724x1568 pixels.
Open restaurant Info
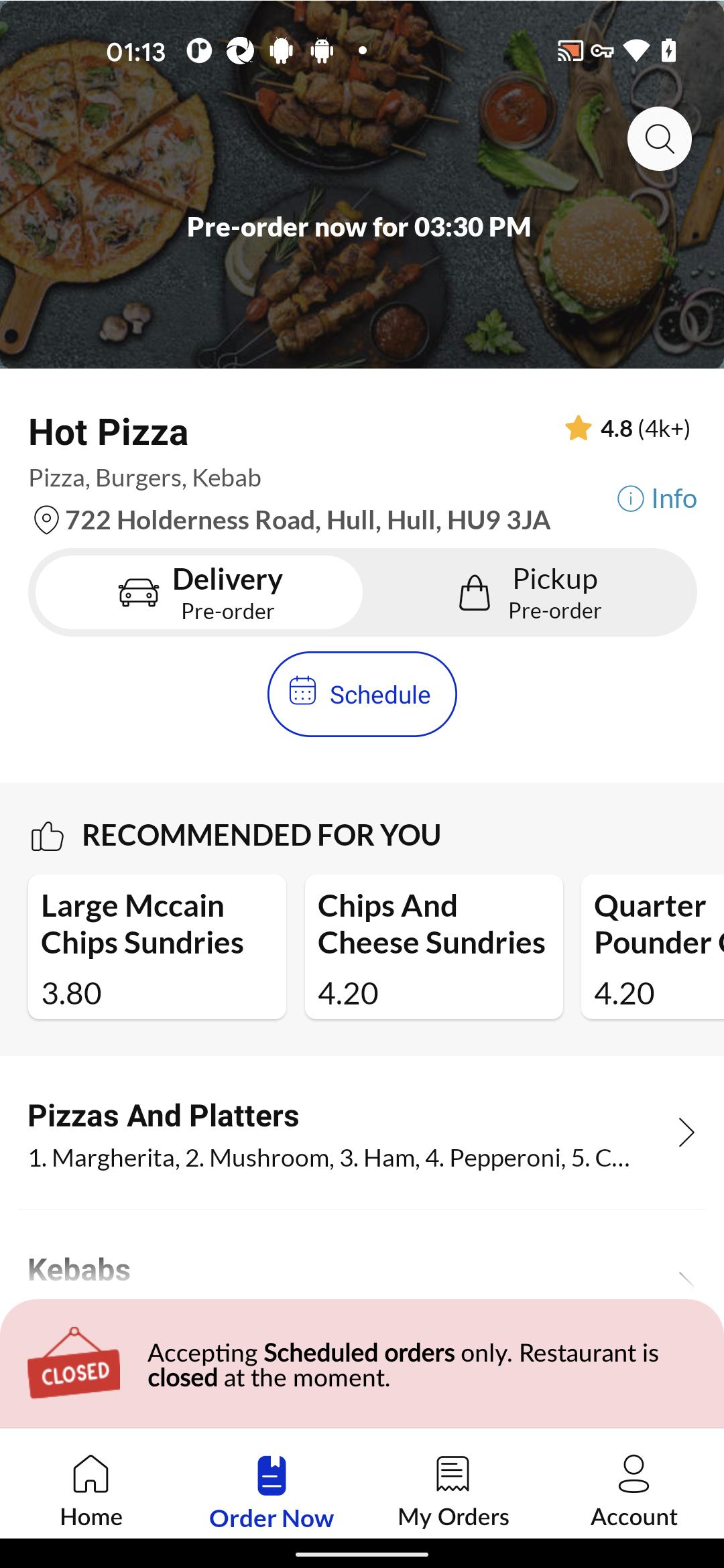point(657,499)
